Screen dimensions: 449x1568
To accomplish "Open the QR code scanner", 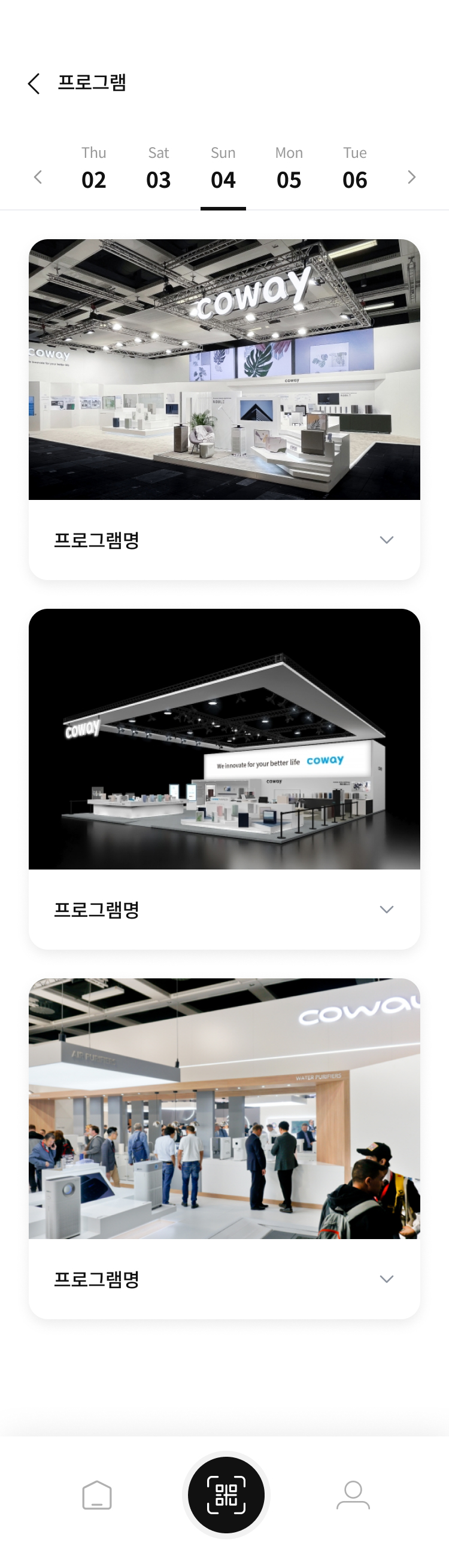I will (226, 1495).
